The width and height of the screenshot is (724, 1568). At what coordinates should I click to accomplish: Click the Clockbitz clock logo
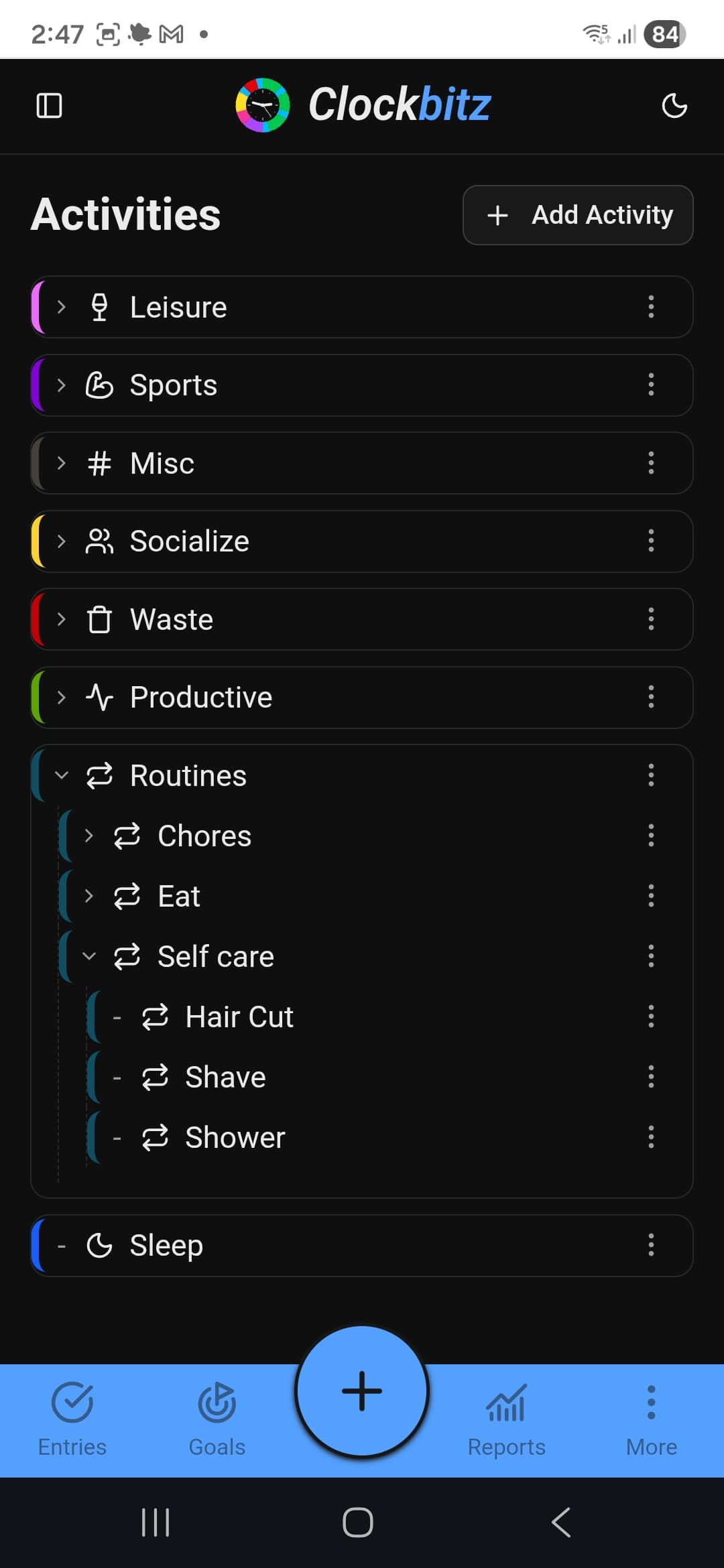tap(263, 106)
